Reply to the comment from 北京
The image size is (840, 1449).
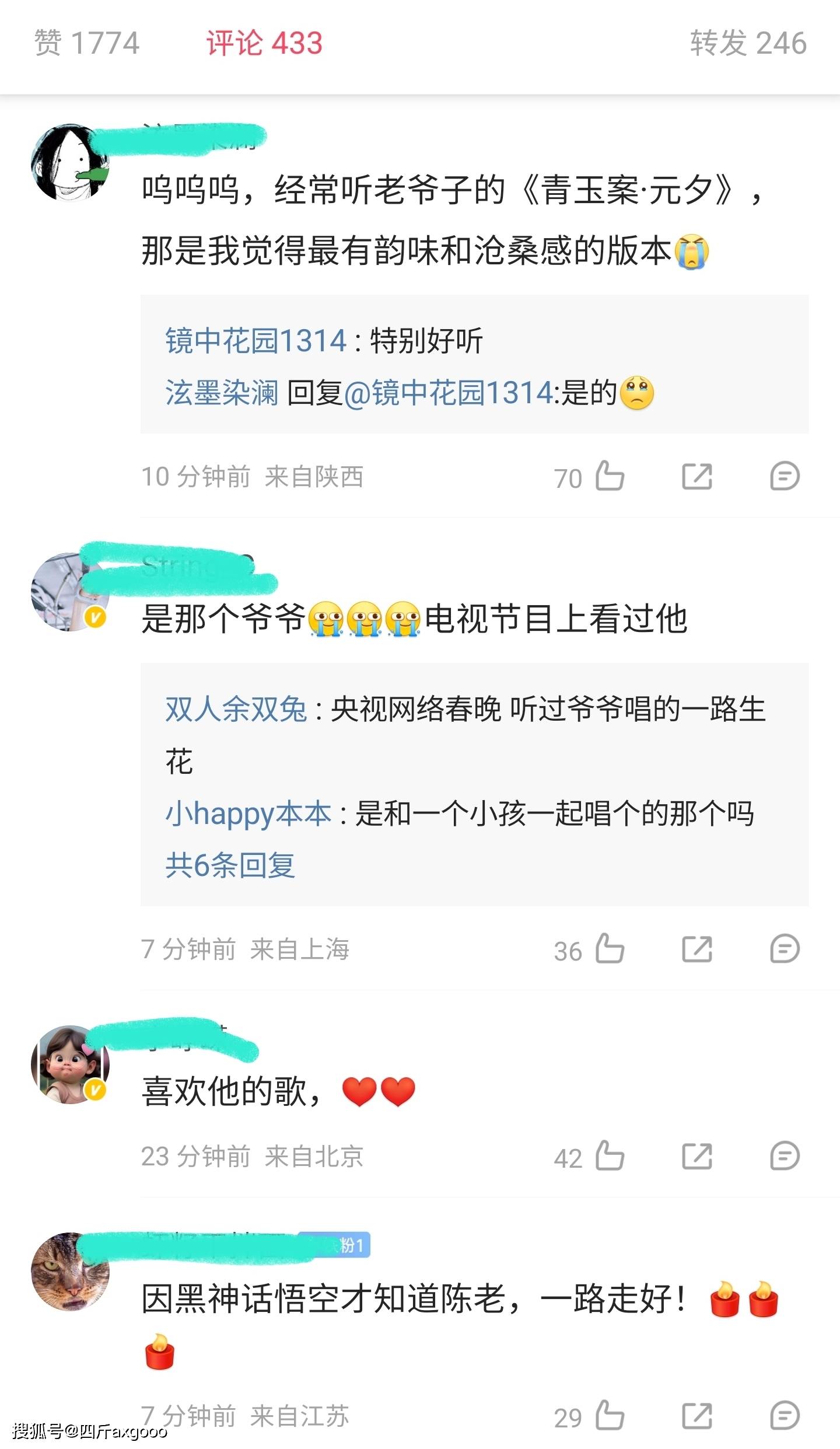[x=784, y=1156]
